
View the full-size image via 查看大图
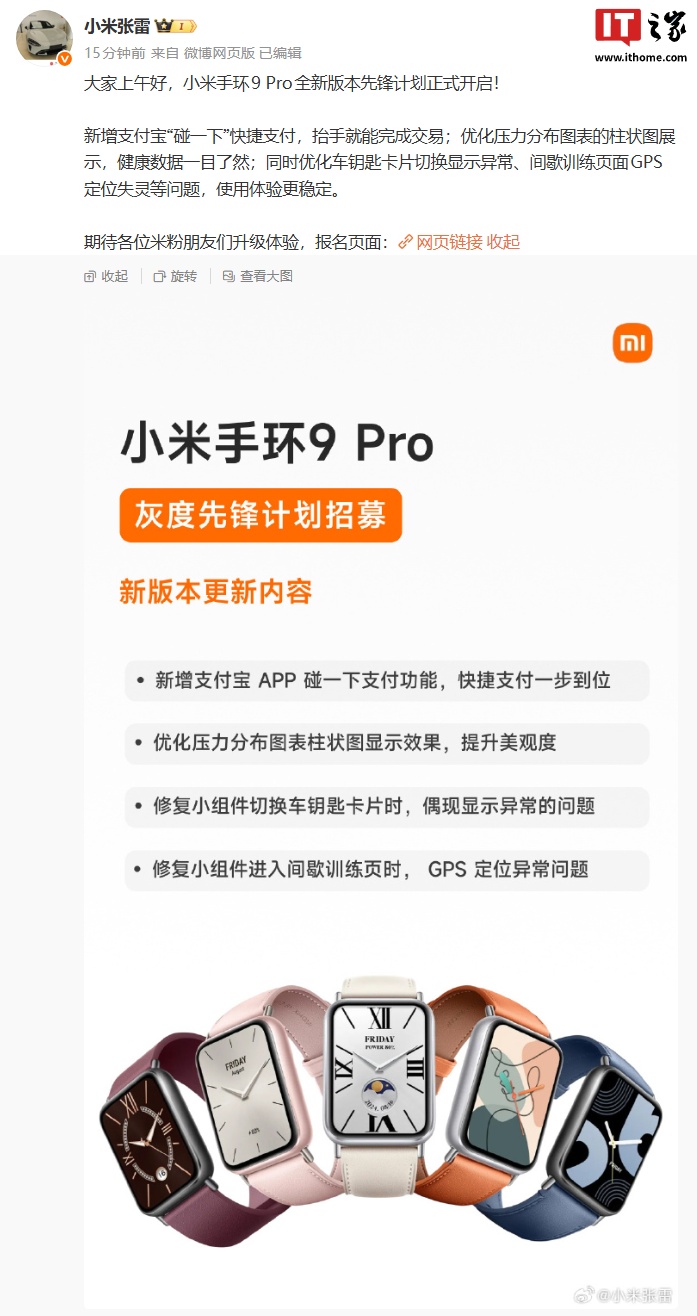click(x=258, y=276)
